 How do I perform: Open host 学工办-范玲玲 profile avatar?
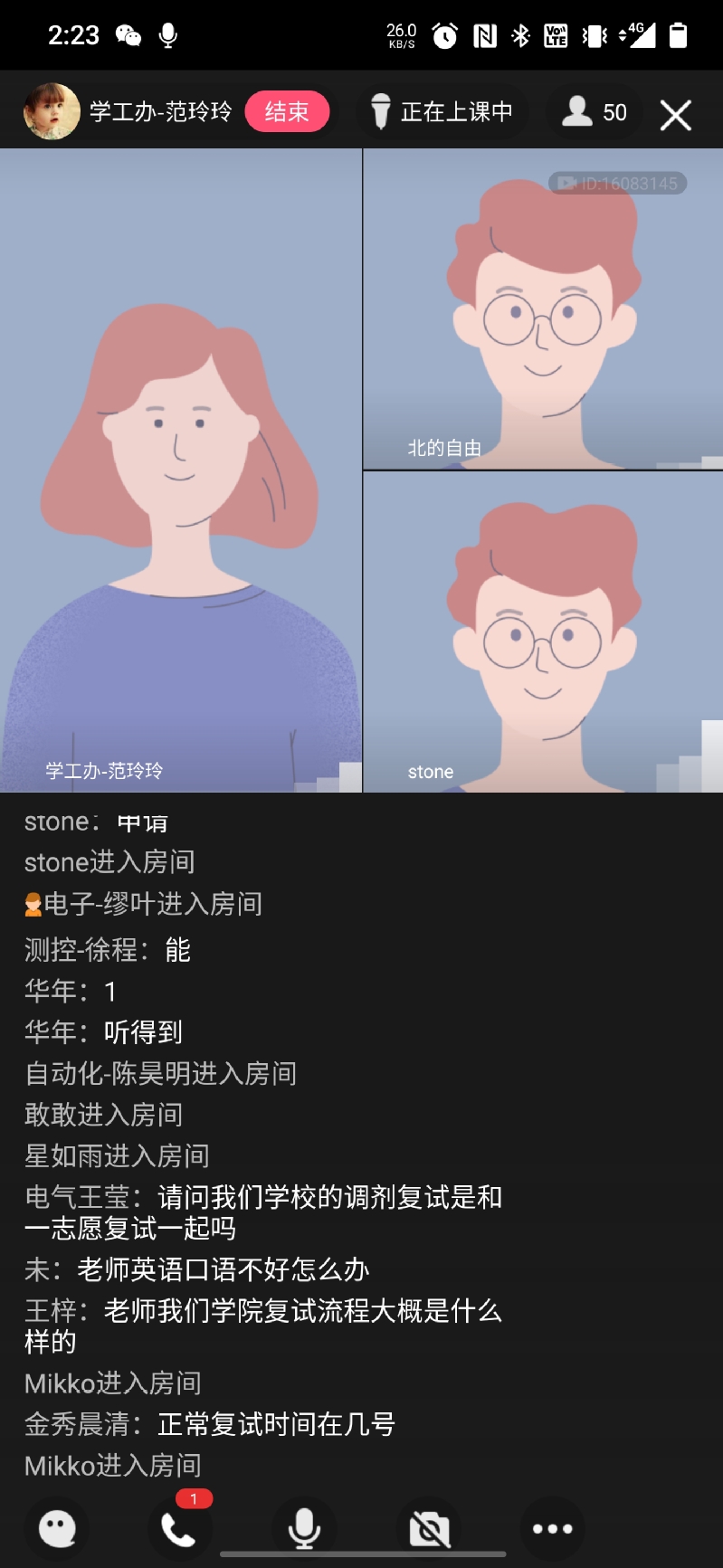[x=52, y=111]
